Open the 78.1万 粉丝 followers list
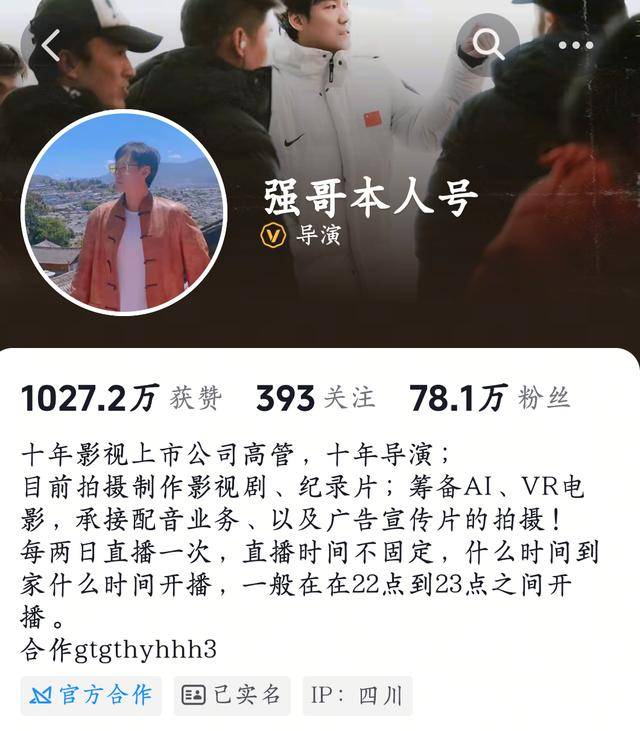 click(x=489, y=398)
